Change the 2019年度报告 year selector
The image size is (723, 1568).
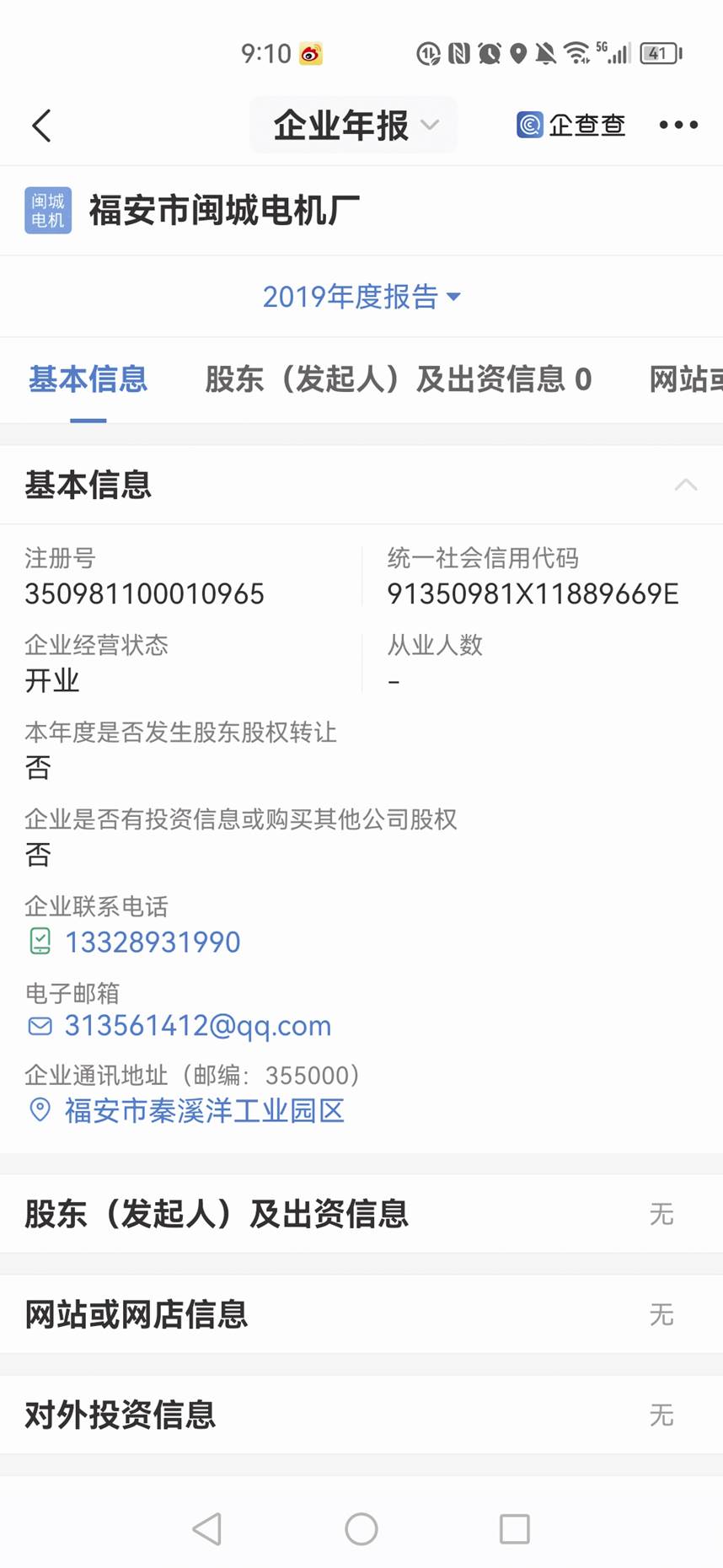coord(361,297)
